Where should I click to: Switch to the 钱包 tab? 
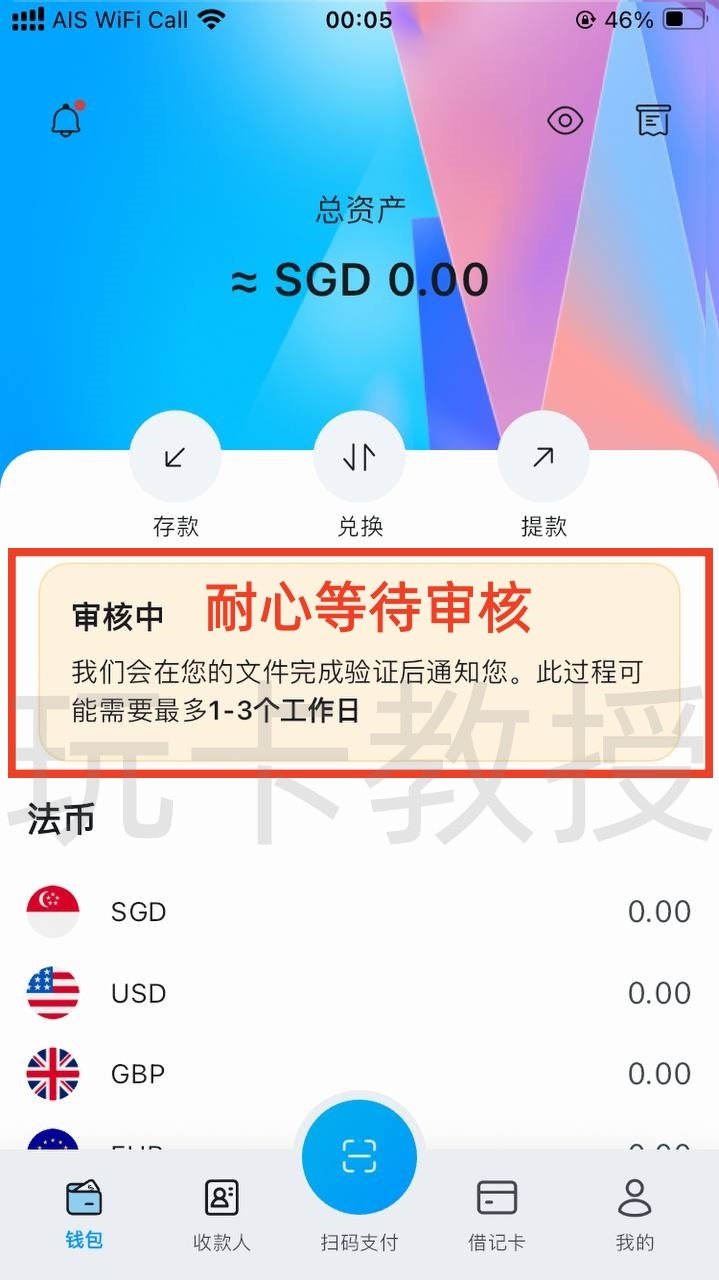pos(84,1212)
